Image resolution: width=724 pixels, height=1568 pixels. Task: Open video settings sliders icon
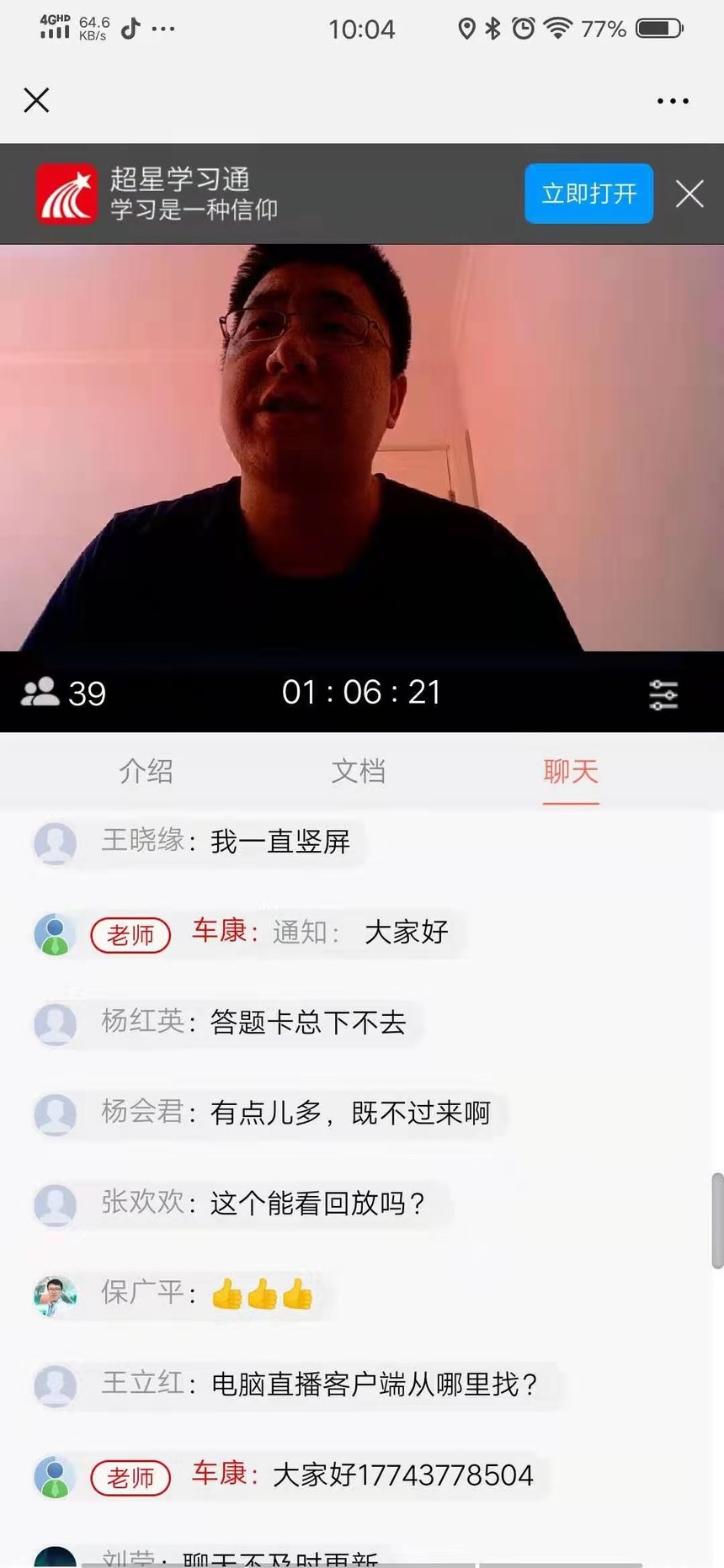click(663, 694)
